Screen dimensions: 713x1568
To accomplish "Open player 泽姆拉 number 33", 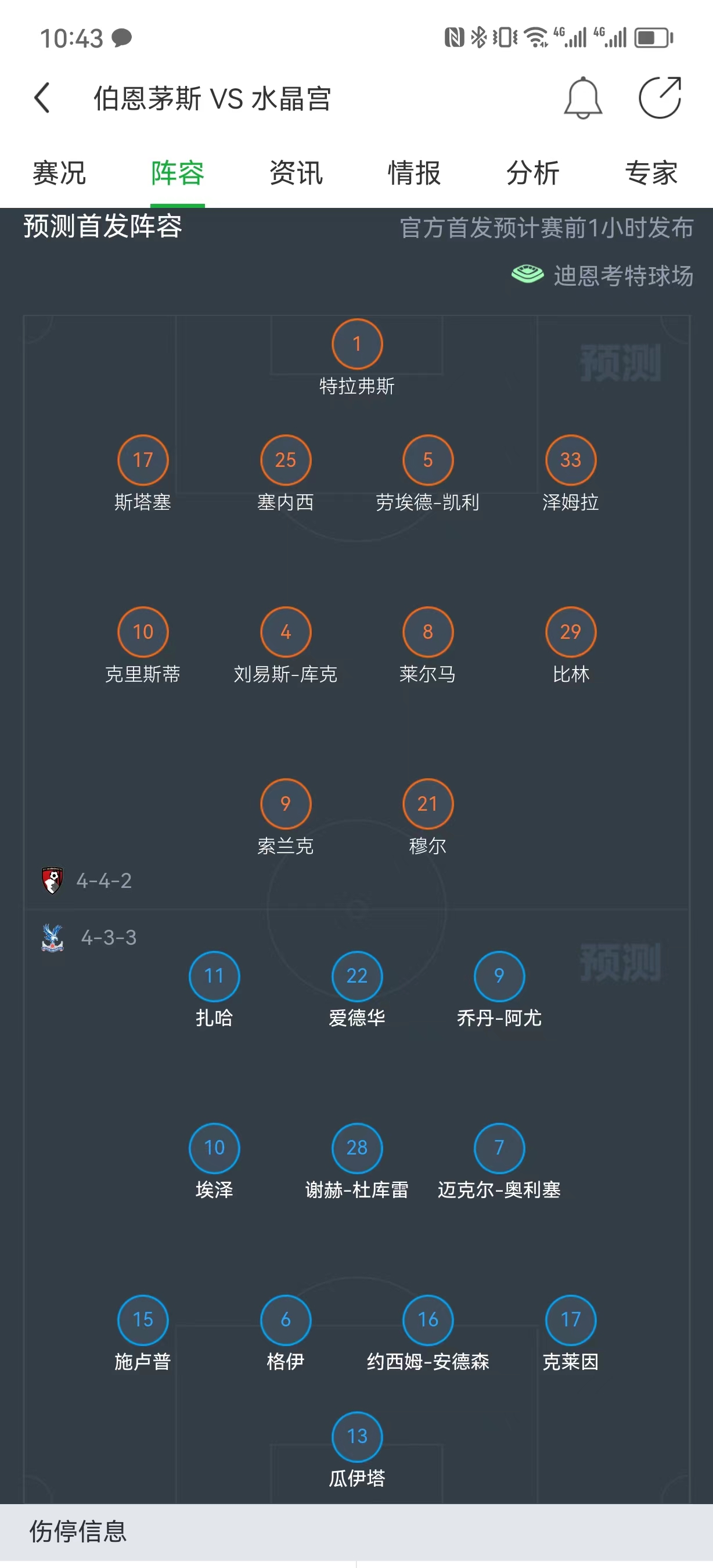I will click(570, 460).
